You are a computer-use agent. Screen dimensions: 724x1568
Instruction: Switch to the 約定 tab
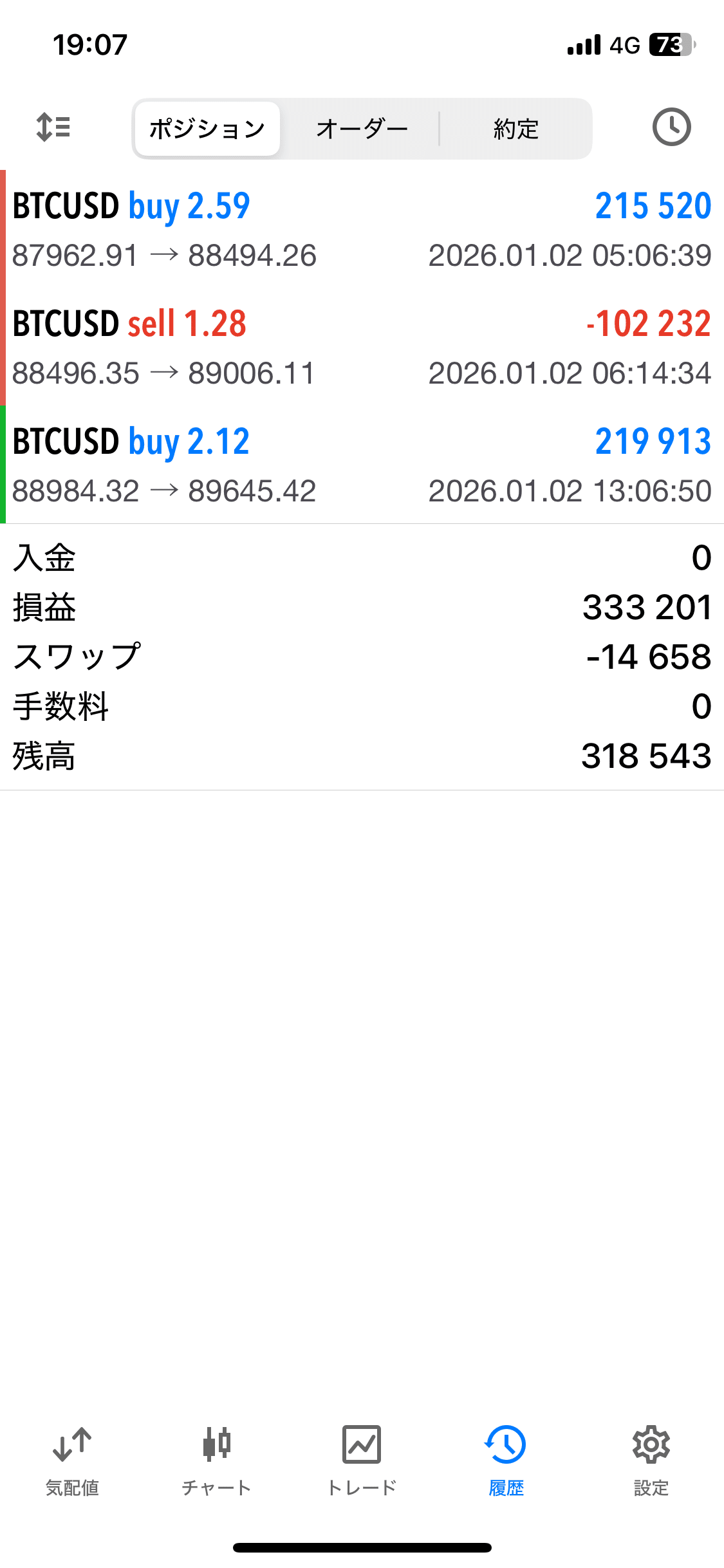click(515, 127)
